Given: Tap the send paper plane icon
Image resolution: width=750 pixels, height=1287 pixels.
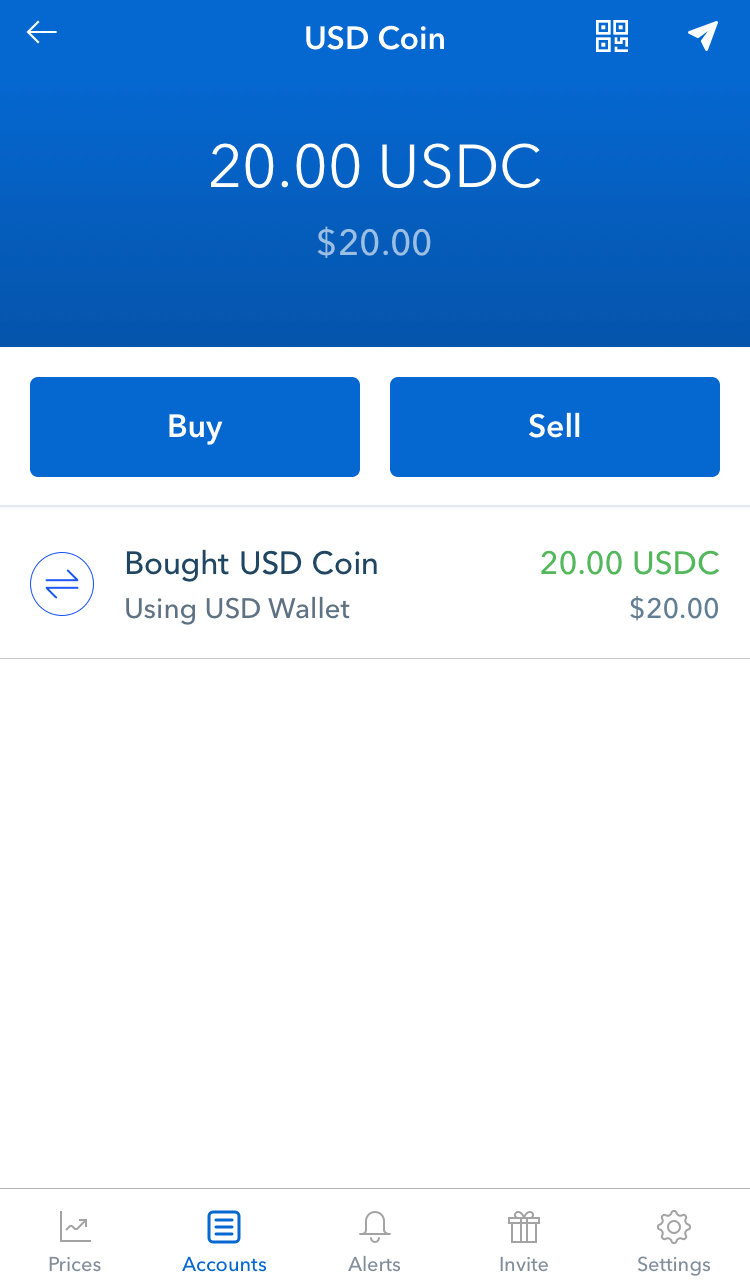Looking at the screenshot, I should point(703,36).
